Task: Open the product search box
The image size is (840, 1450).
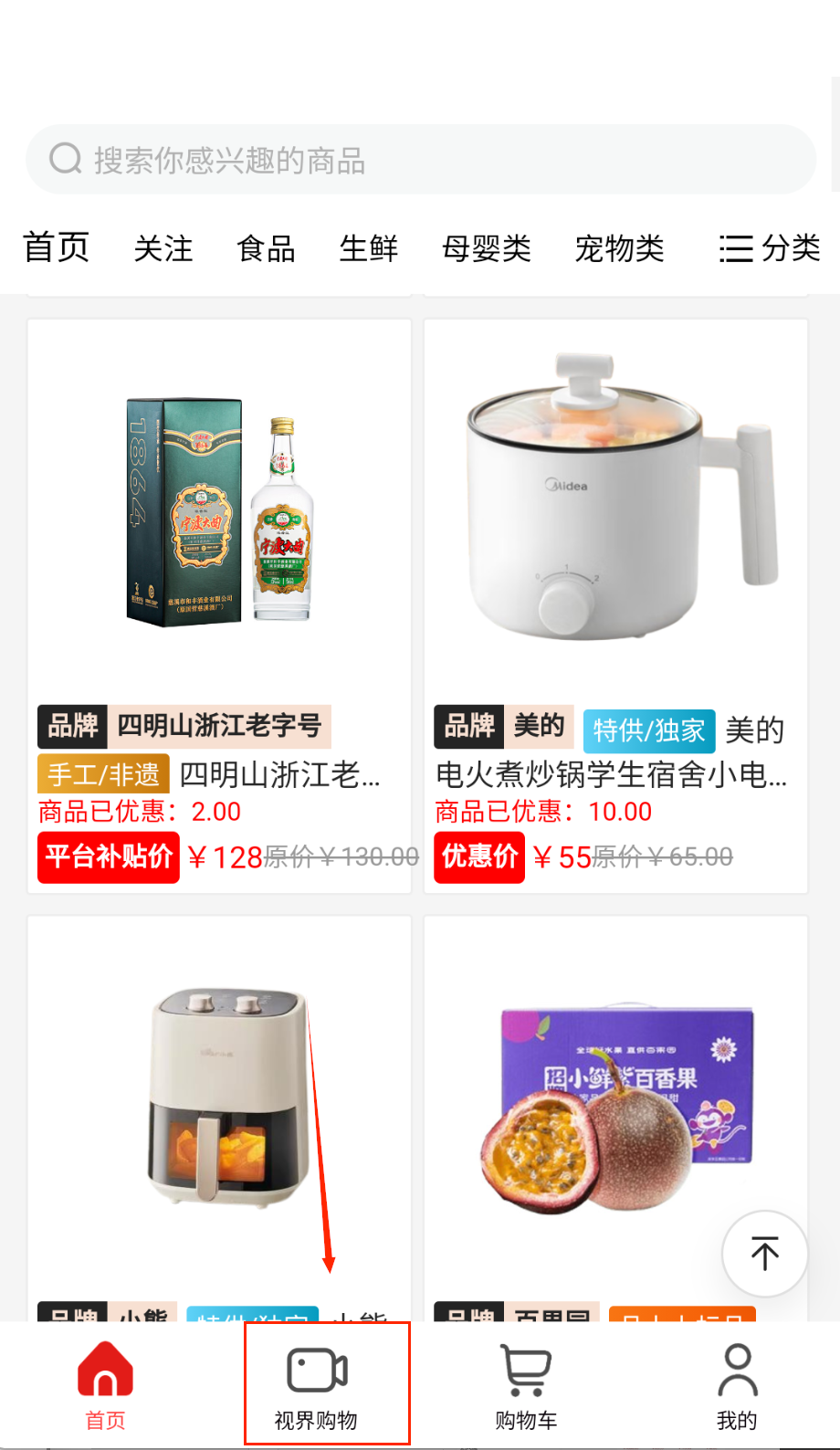Action: [x=420, y=160]
